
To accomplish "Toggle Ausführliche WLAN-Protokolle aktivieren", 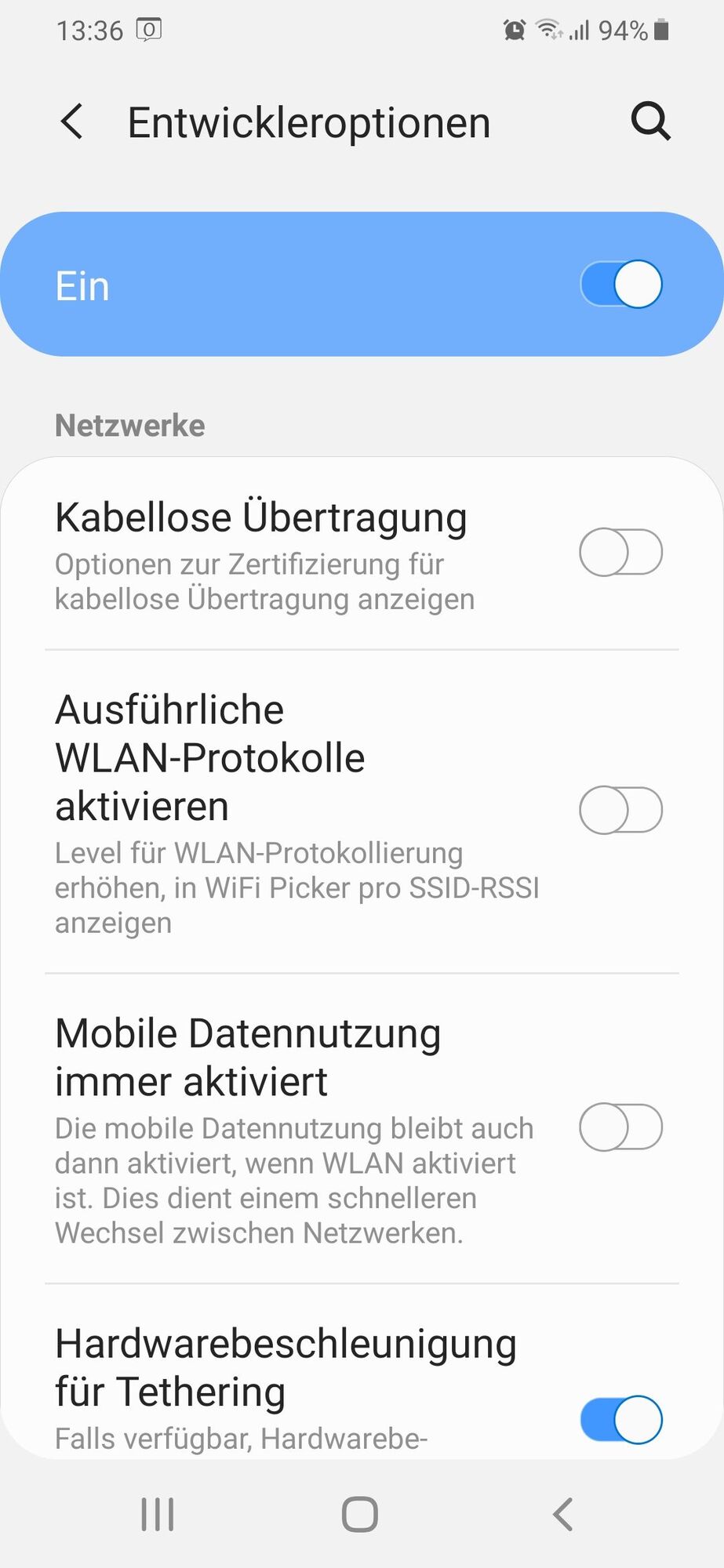I will point(620,810).
